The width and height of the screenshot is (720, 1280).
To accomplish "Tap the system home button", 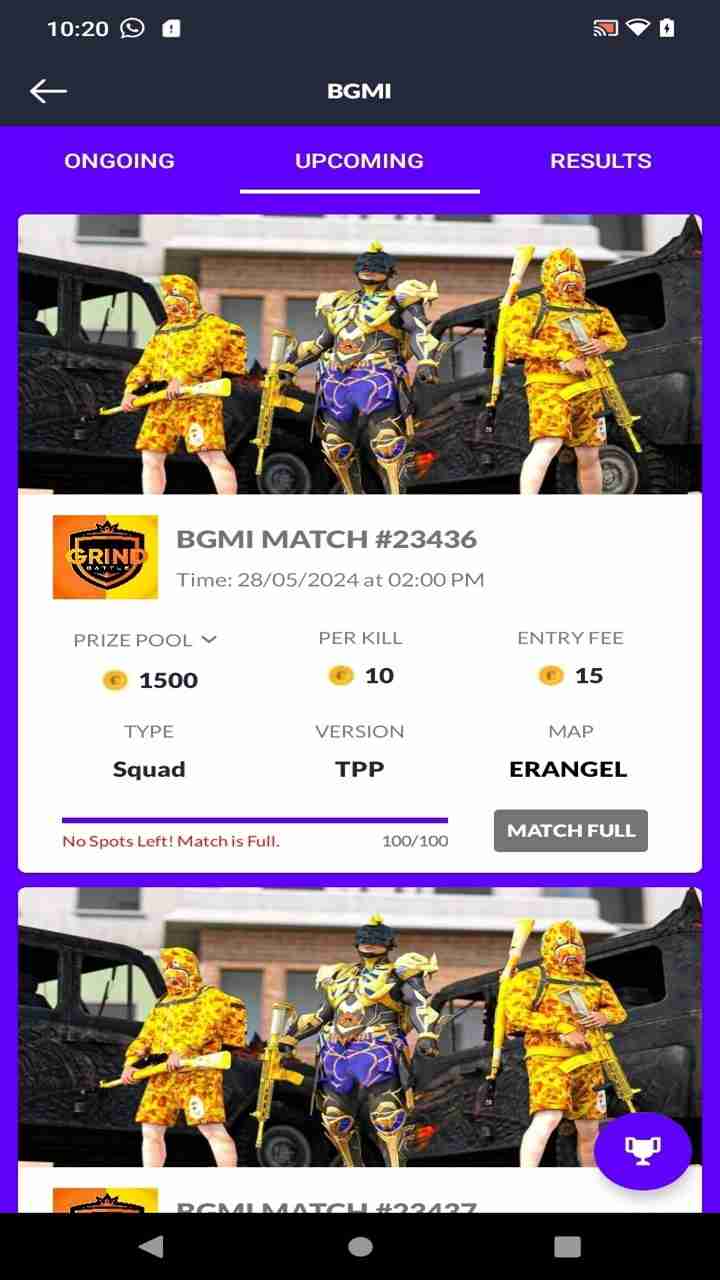I will coord(360,1246).
